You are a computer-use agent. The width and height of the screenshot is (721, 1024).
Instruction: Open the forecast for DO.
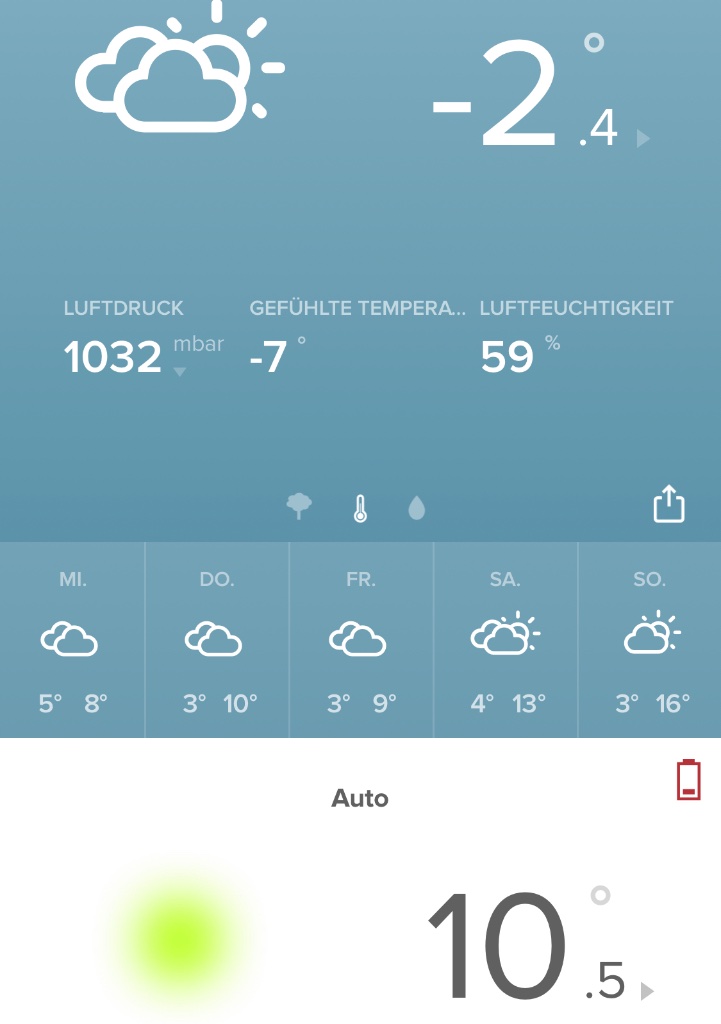click(217, 640)
